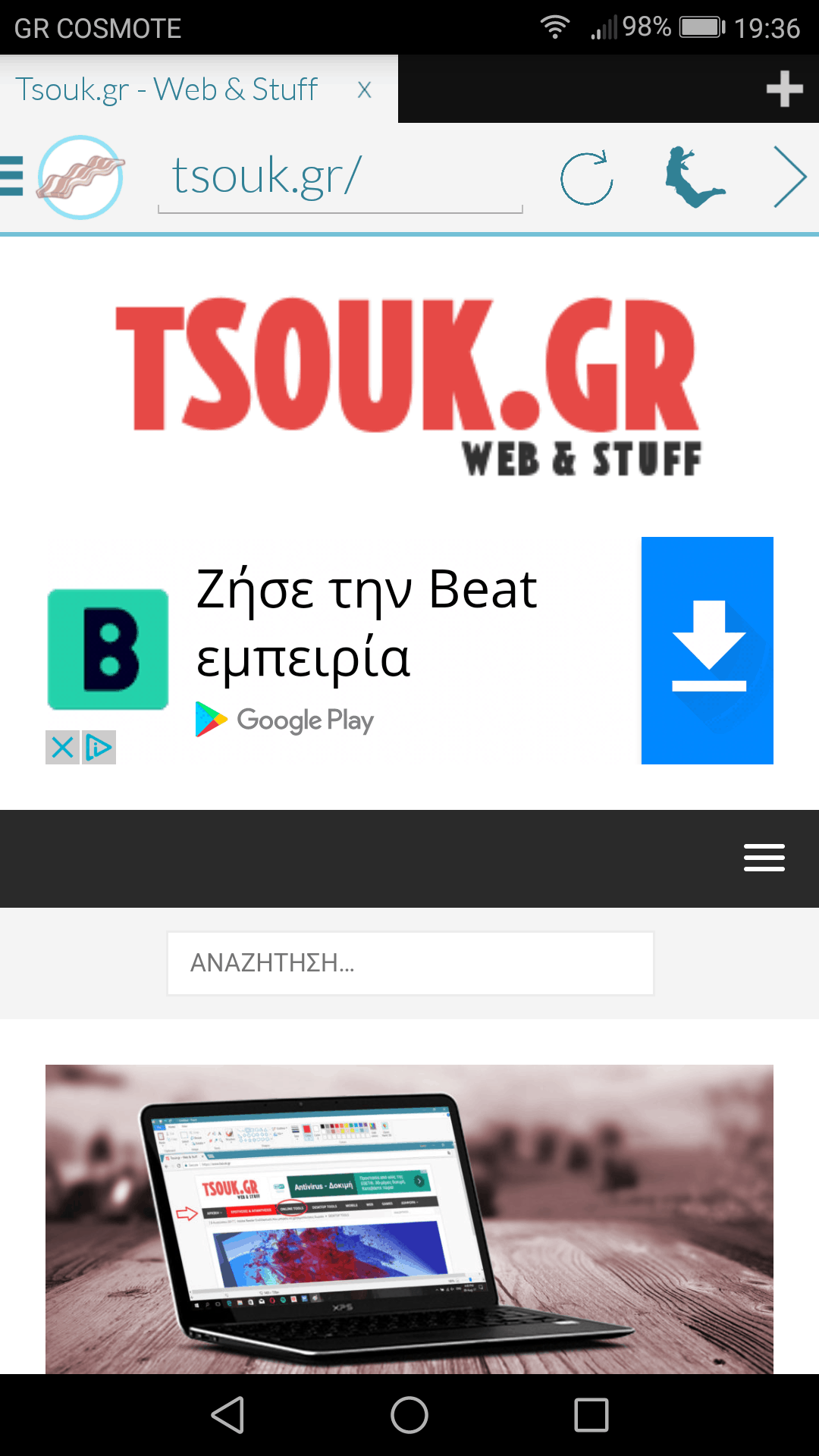Go back using the system back button
Image resolution: width=819 pixels, height=1456 pixels.
(227, 1415)
